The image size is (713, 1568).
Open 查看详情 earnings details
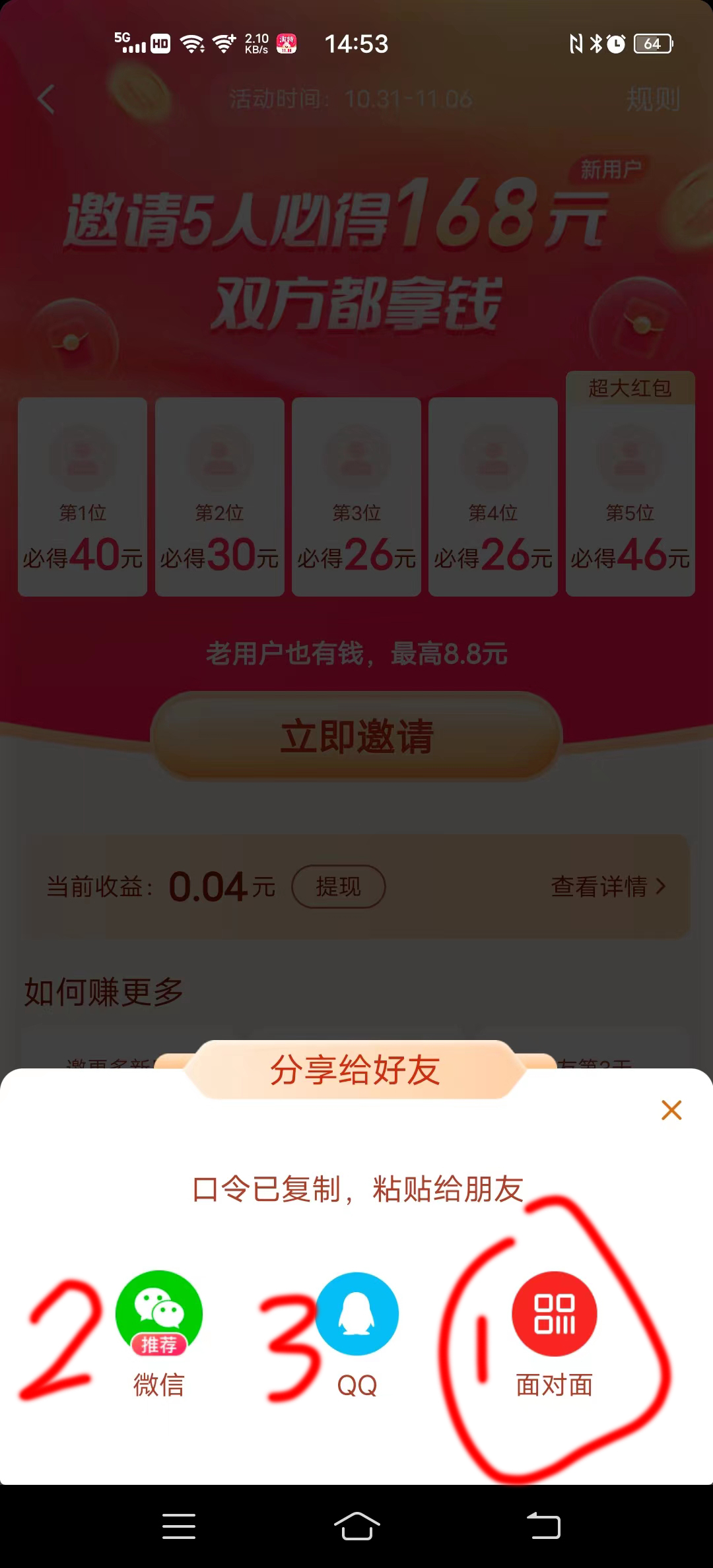pos(607,886)
